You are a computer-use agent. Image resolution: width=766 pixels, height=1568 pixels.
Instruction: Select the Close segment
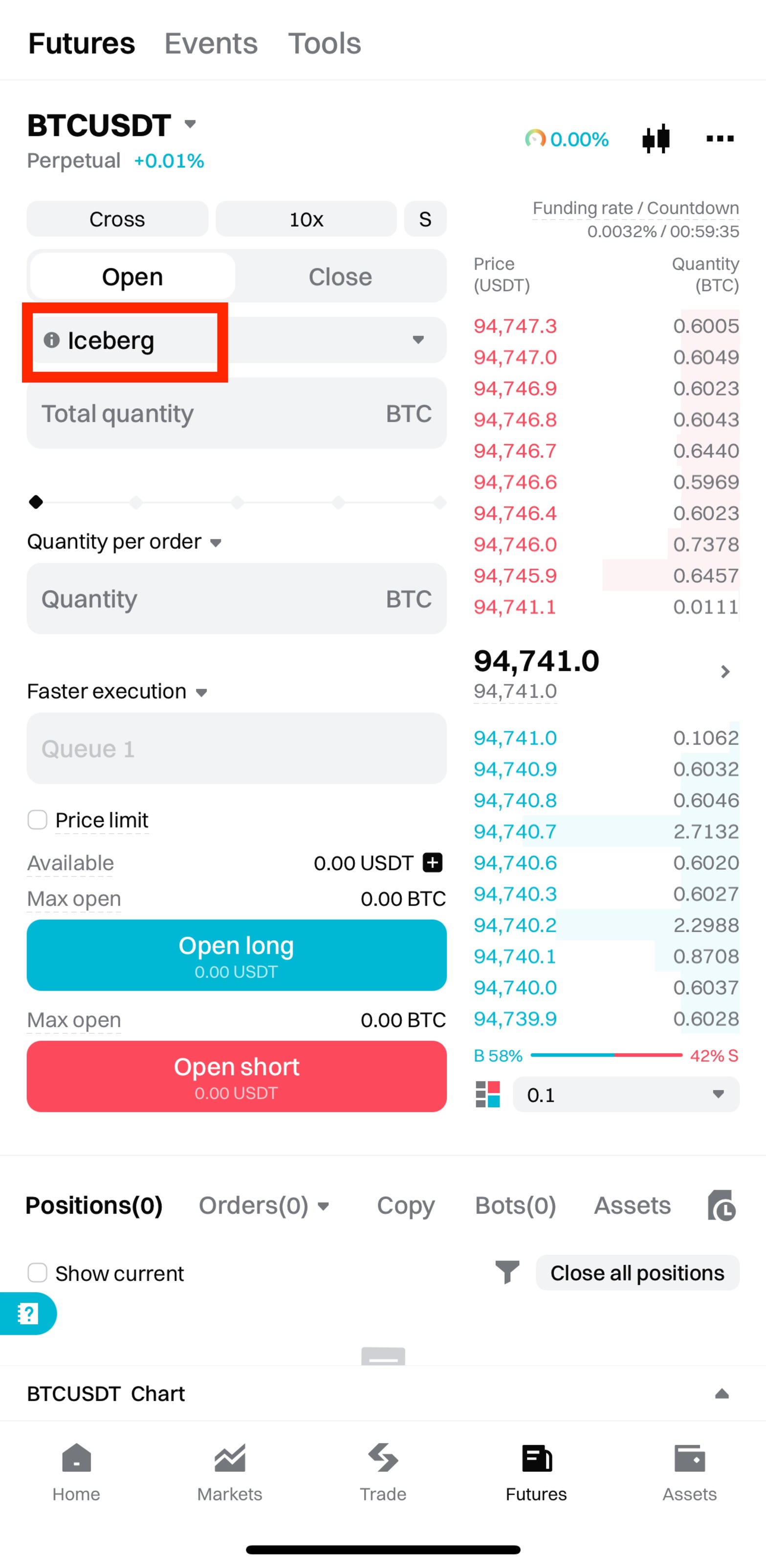[x=340, y=277]
